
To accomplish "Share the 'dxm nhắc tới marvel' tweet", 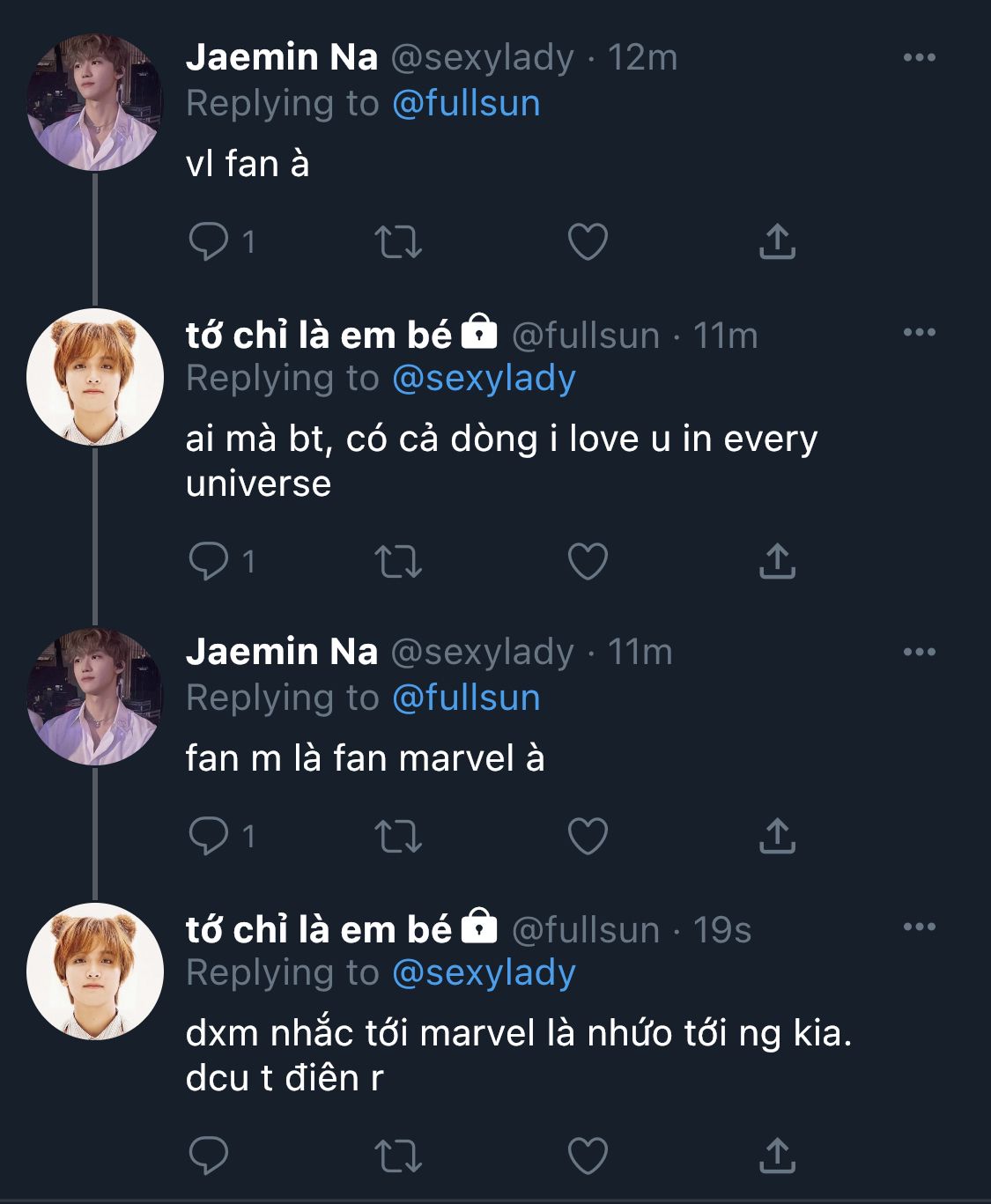I will pos(777,1156).
